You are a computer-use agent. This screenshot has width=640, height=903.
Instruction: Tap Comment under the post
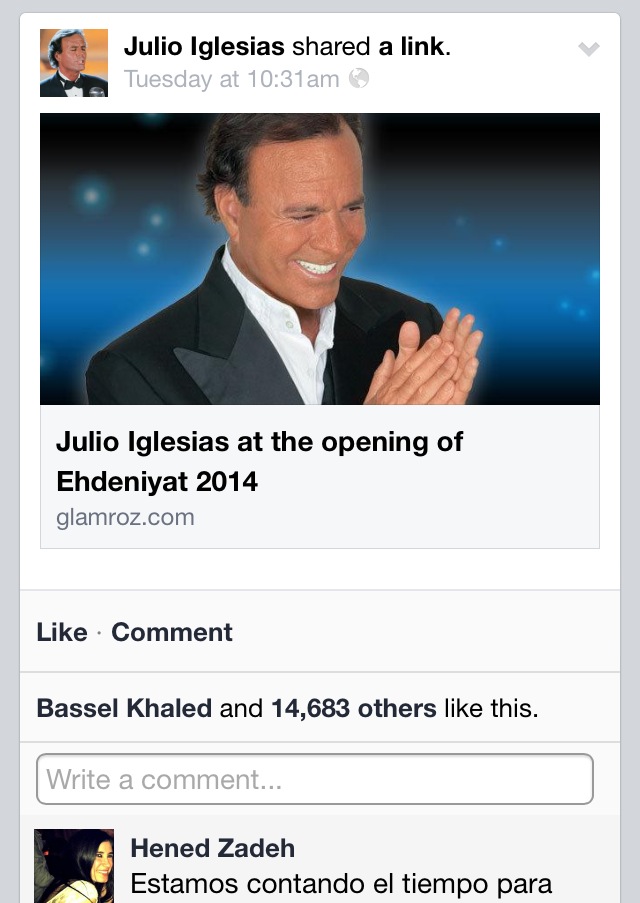point(172,632)
